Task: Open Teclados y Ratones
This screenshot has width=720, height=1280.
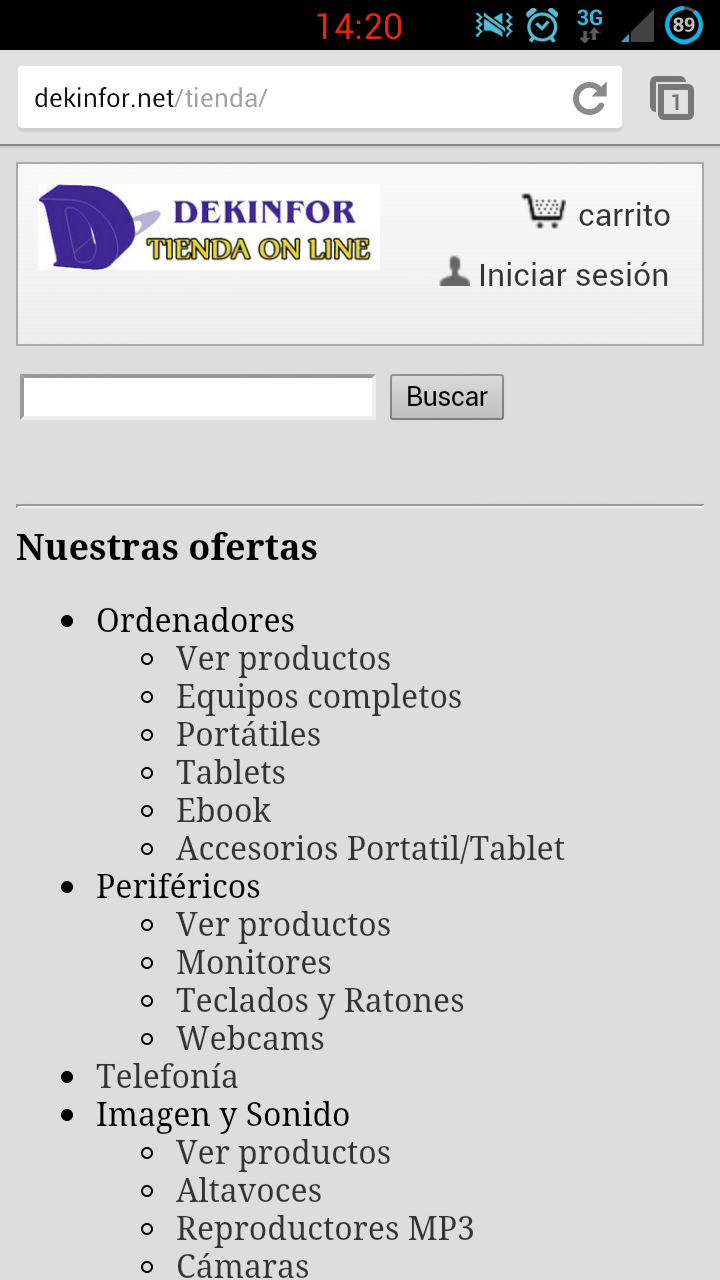Action: coord(320,1001)
